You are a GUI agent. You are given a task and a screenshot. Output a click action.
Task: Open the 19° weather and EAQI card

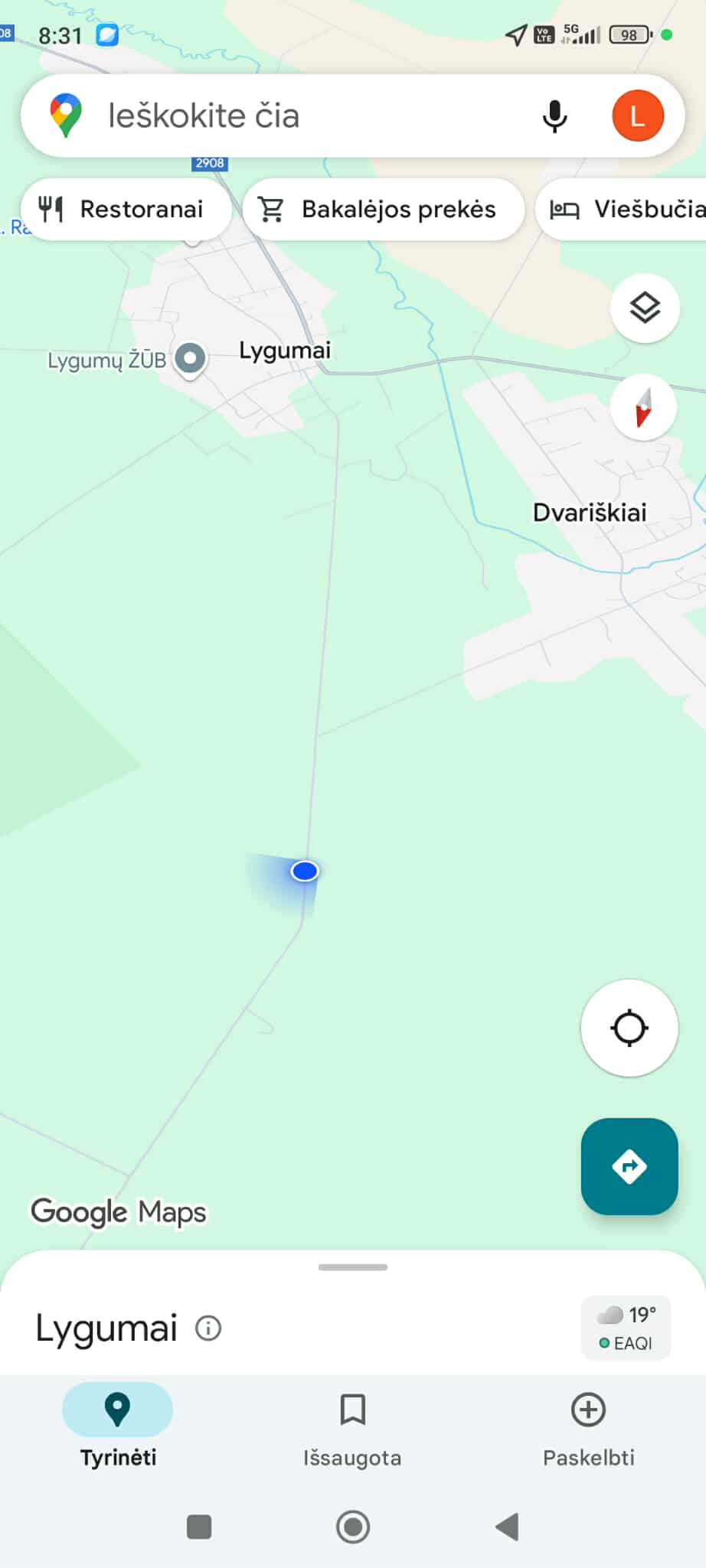(626, 1328)
